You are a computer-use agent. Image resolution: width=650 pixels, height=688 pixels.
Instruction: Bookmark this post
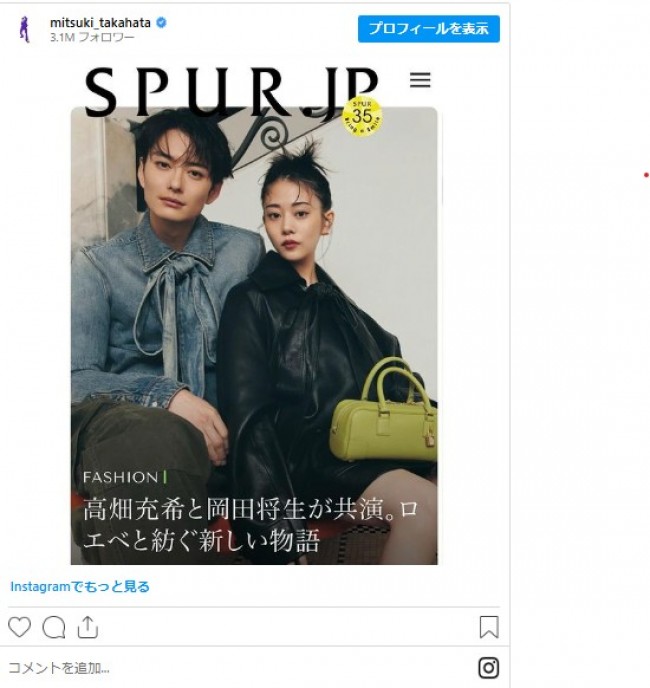point(488,627)
